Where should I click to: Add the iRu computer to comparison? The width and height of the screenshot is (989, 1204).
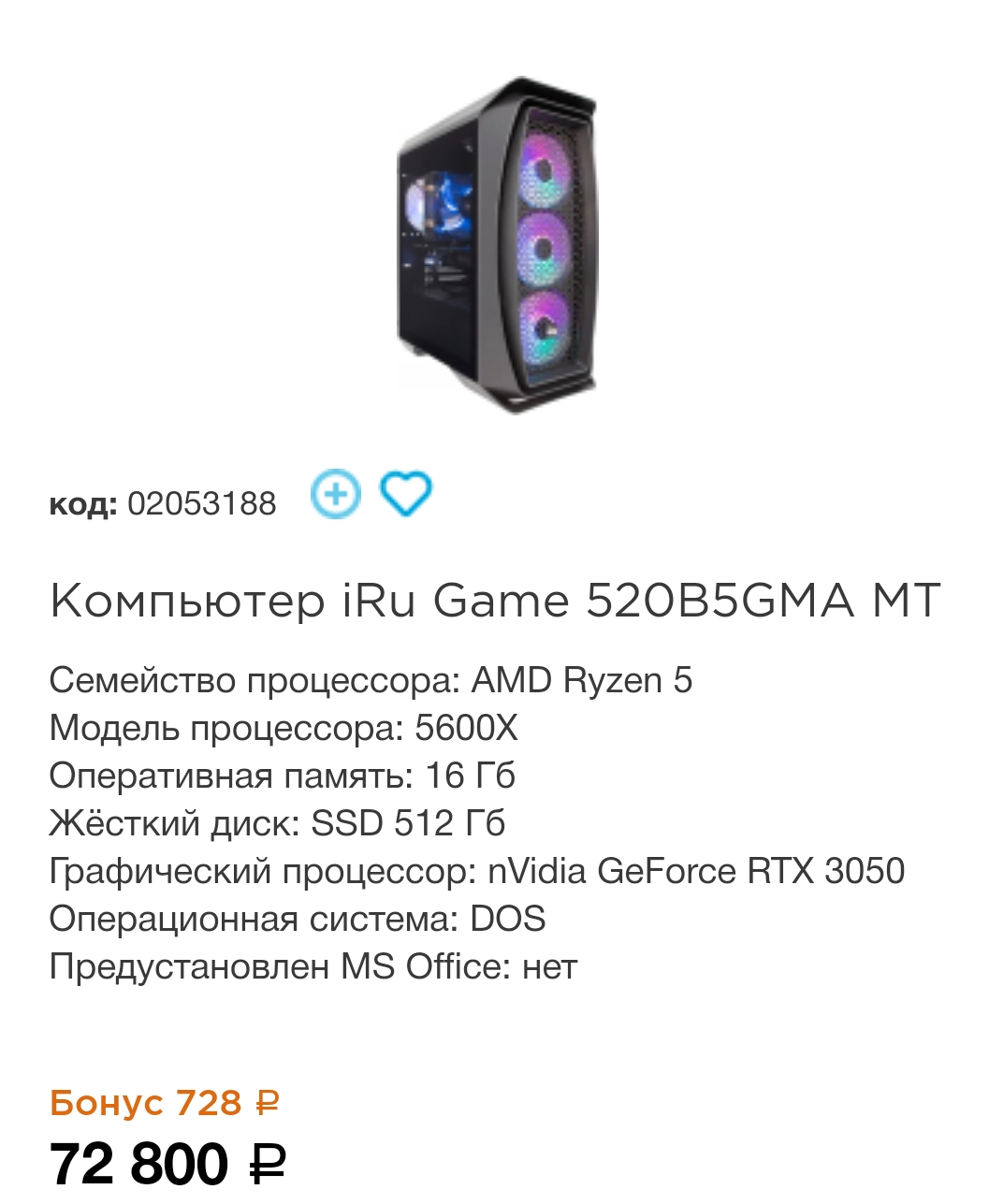(x=335, y=494)
